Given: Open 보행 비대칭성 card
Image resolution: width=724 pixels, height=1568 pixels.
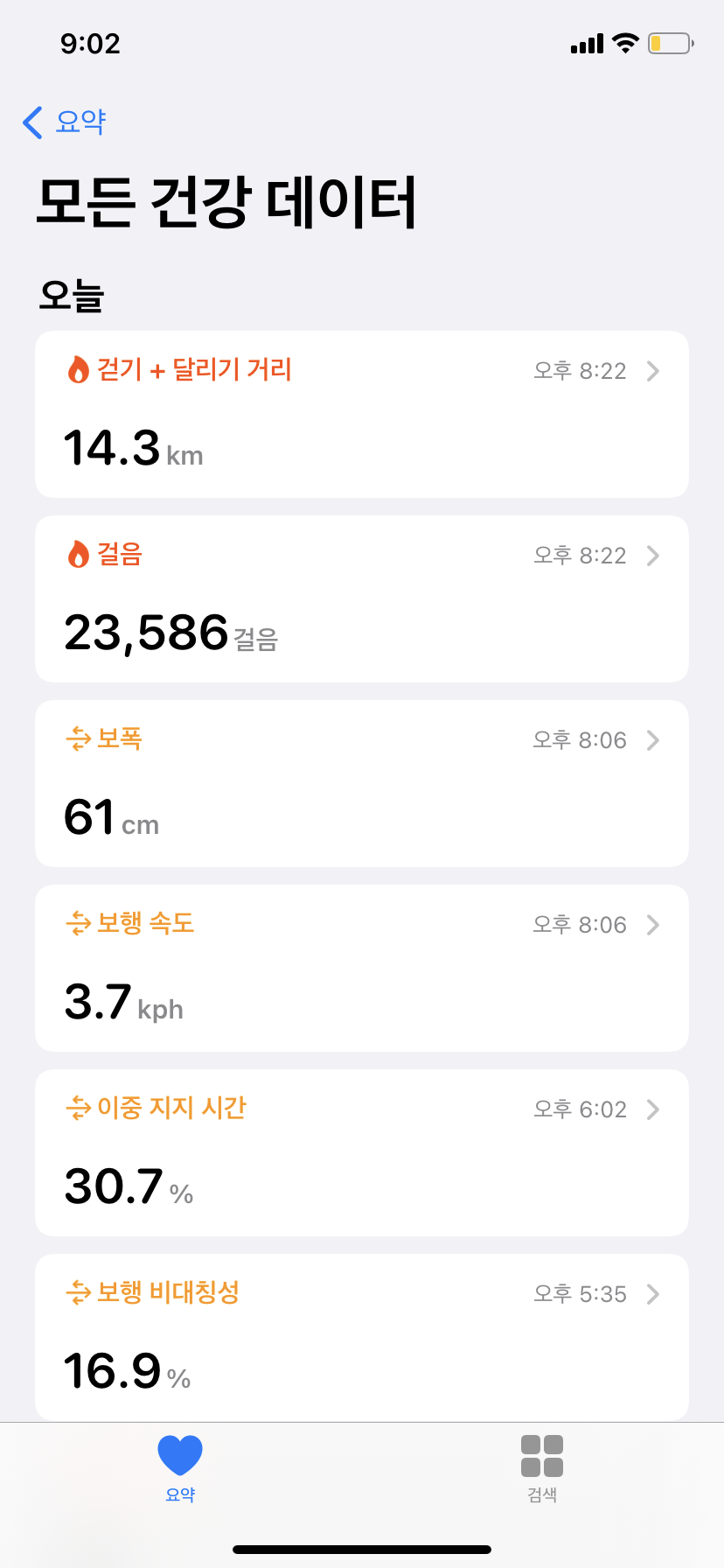Looking at the screenshot, I should point(362,1335).
